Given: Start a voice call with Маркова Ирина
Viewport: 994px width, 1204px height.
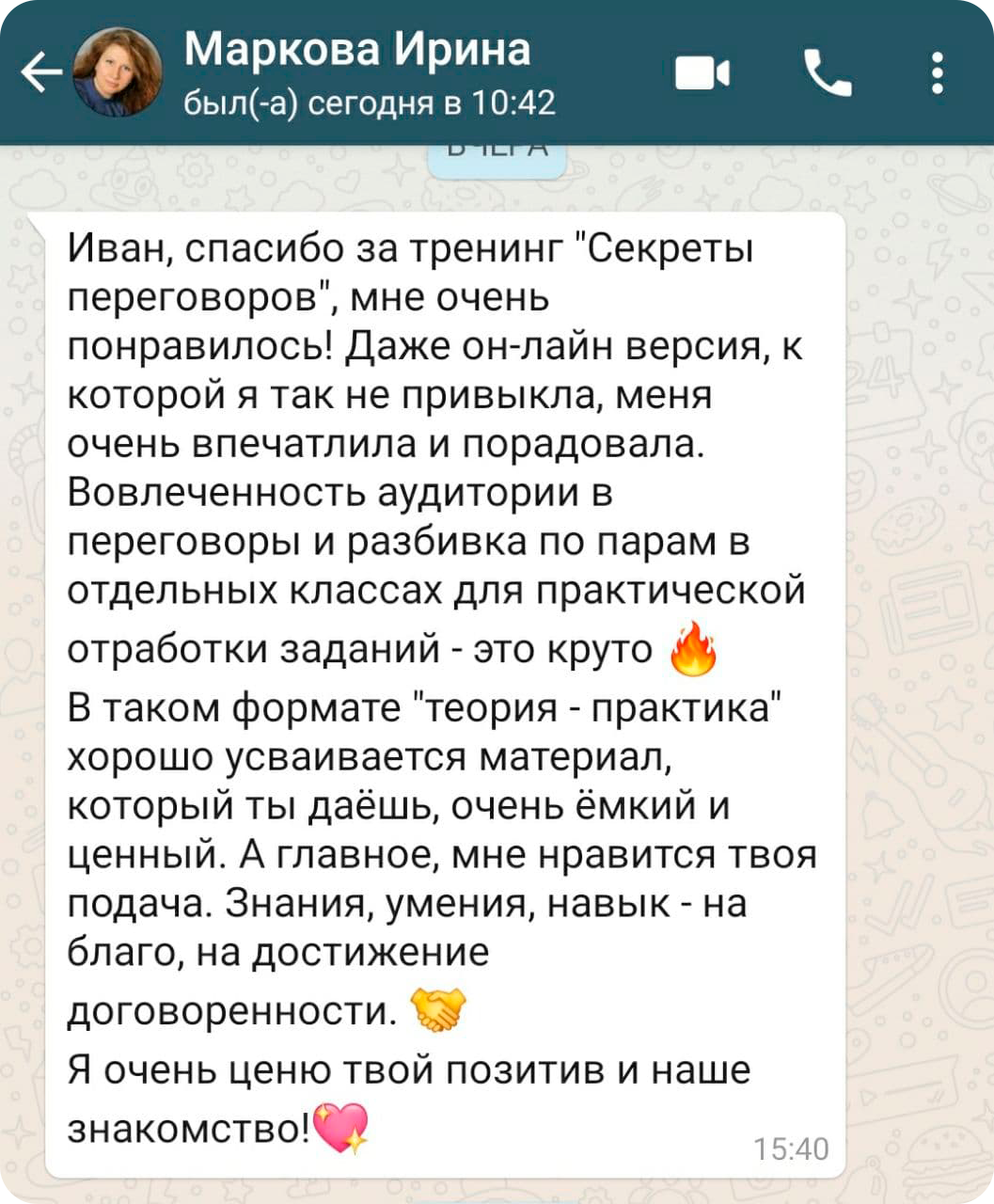Looking at the screenshot, I should click(828, 73).
